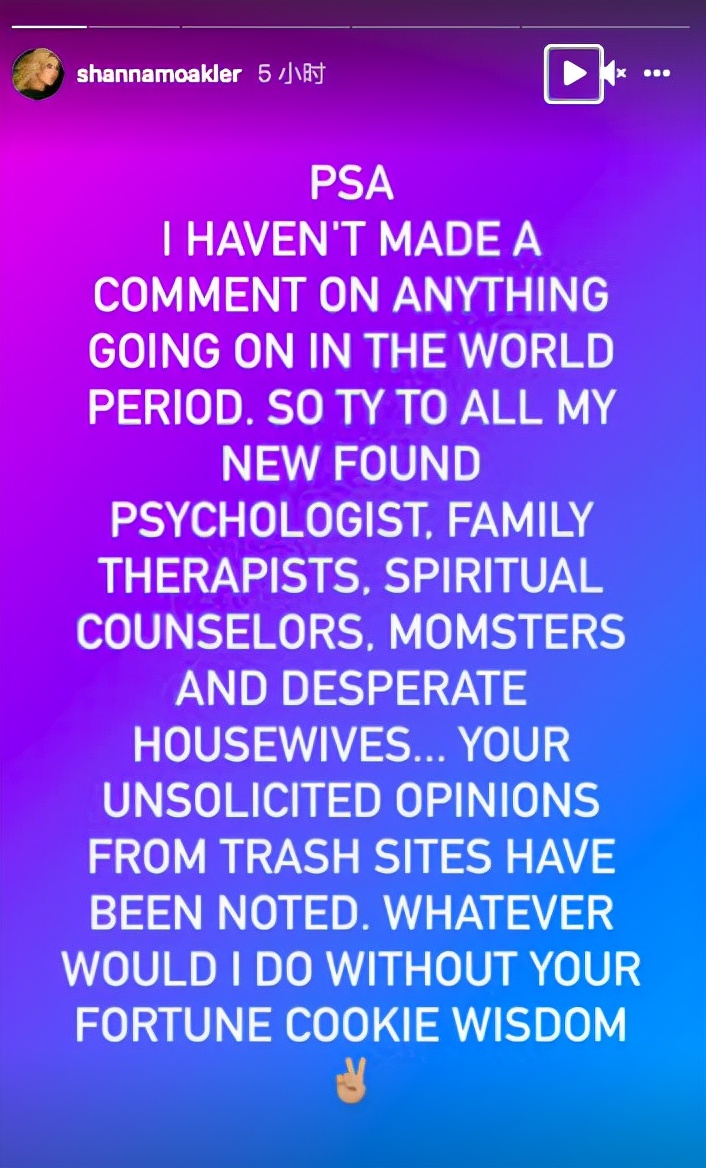Open the three-dot more options menu
Viewport: 706px width, 1168px height.
[x=657, y=73]
